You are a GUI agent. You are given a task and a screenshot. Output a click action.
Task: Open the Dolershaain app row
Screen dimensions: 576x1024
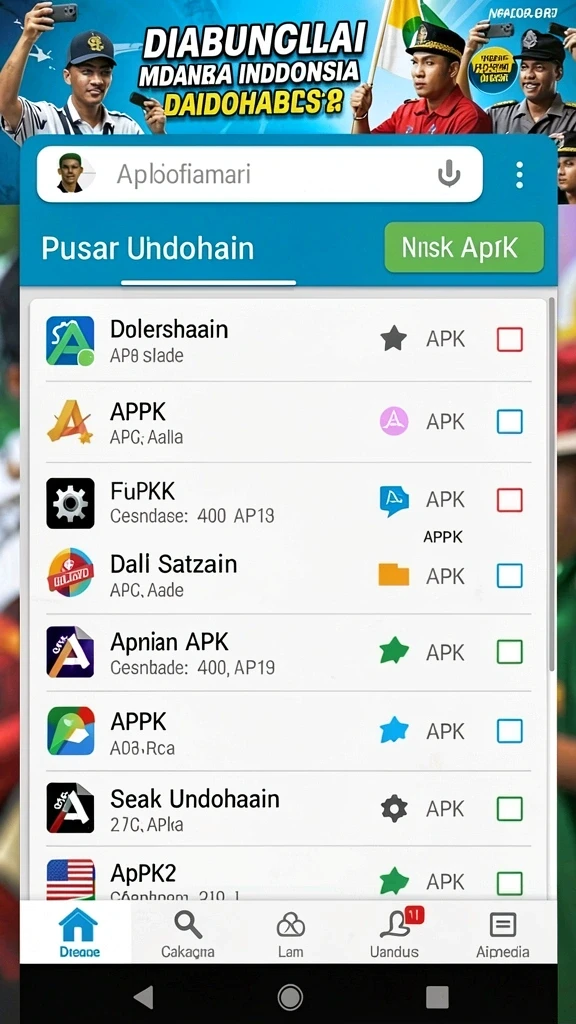(x=288, y=340)
